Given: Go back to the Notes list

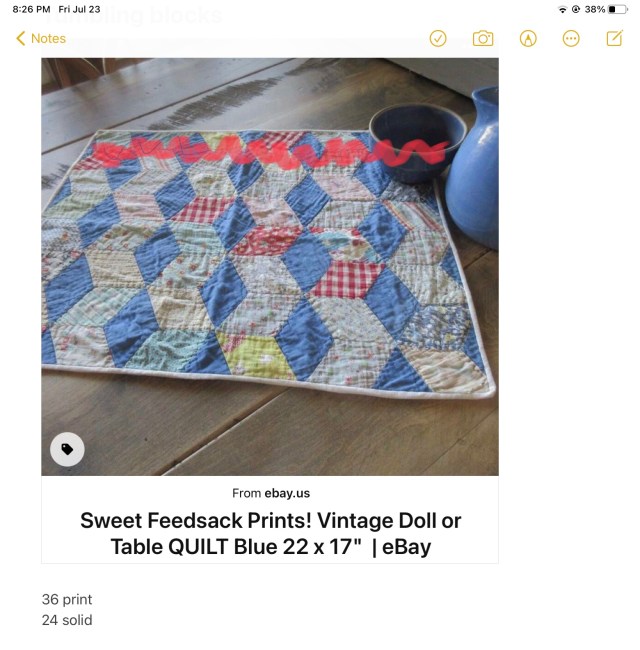Looking at the screenshot, I should pos(40,38).
